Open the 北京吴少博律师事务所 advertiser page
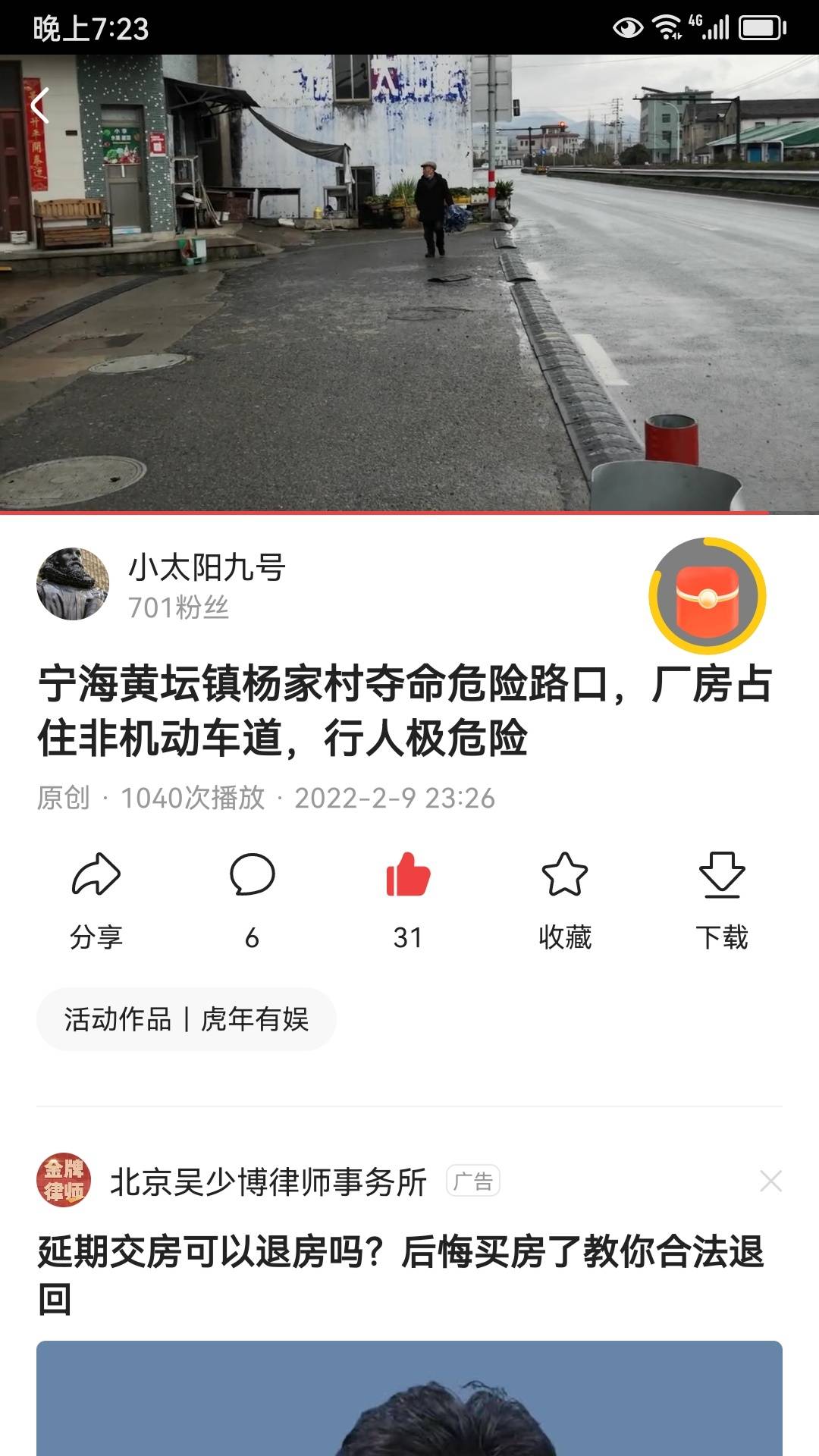The height and width of the screenshot is (1456, 819). 268,1181
